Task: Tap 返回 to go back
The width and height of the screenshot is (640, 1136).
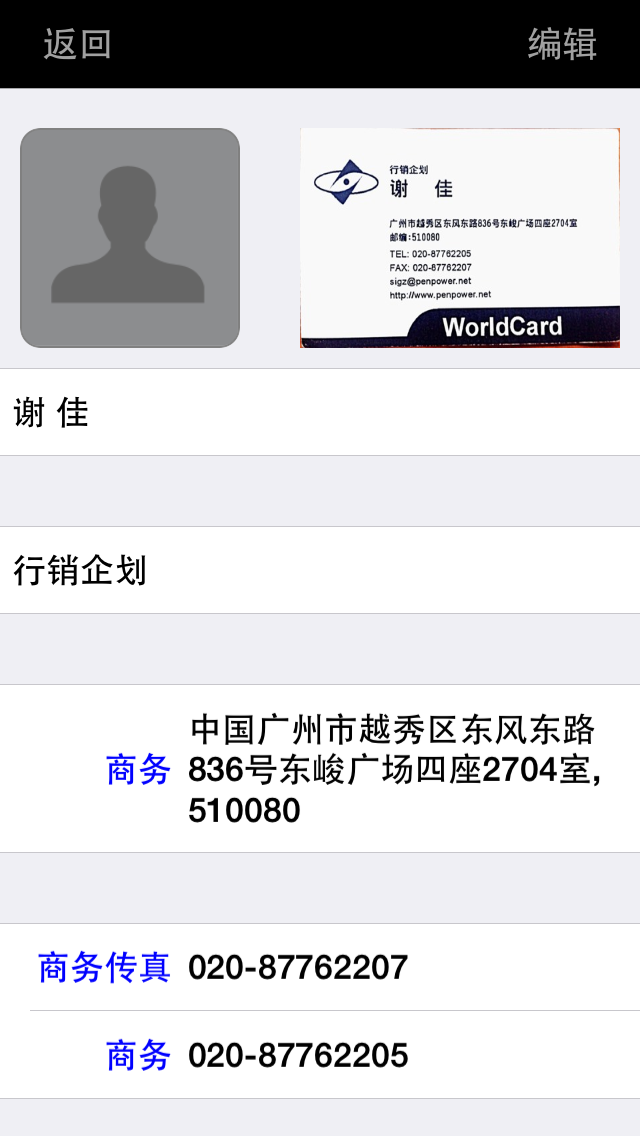Action: tap(77, 44)
